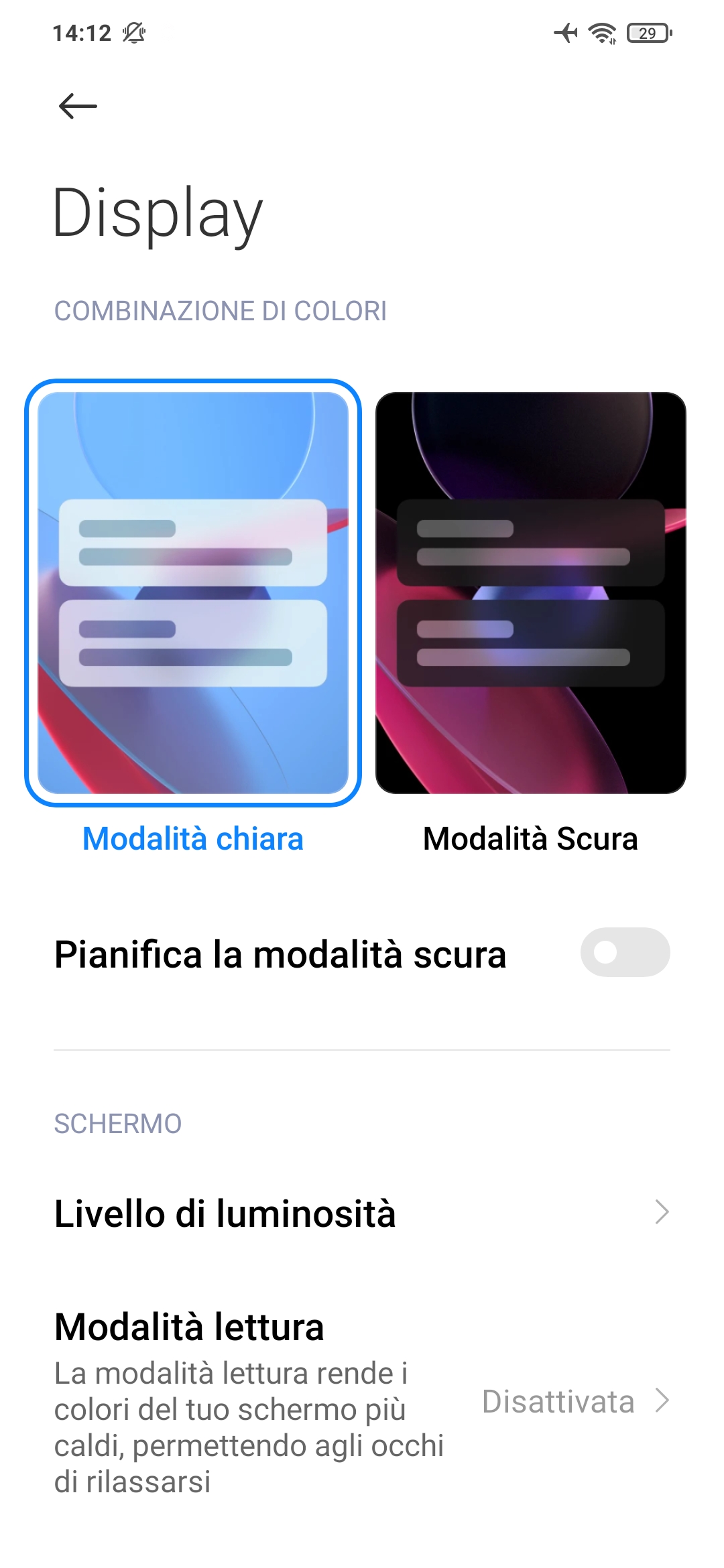
Task: Open Modalità lettura settings
Action: [362, 1402]
